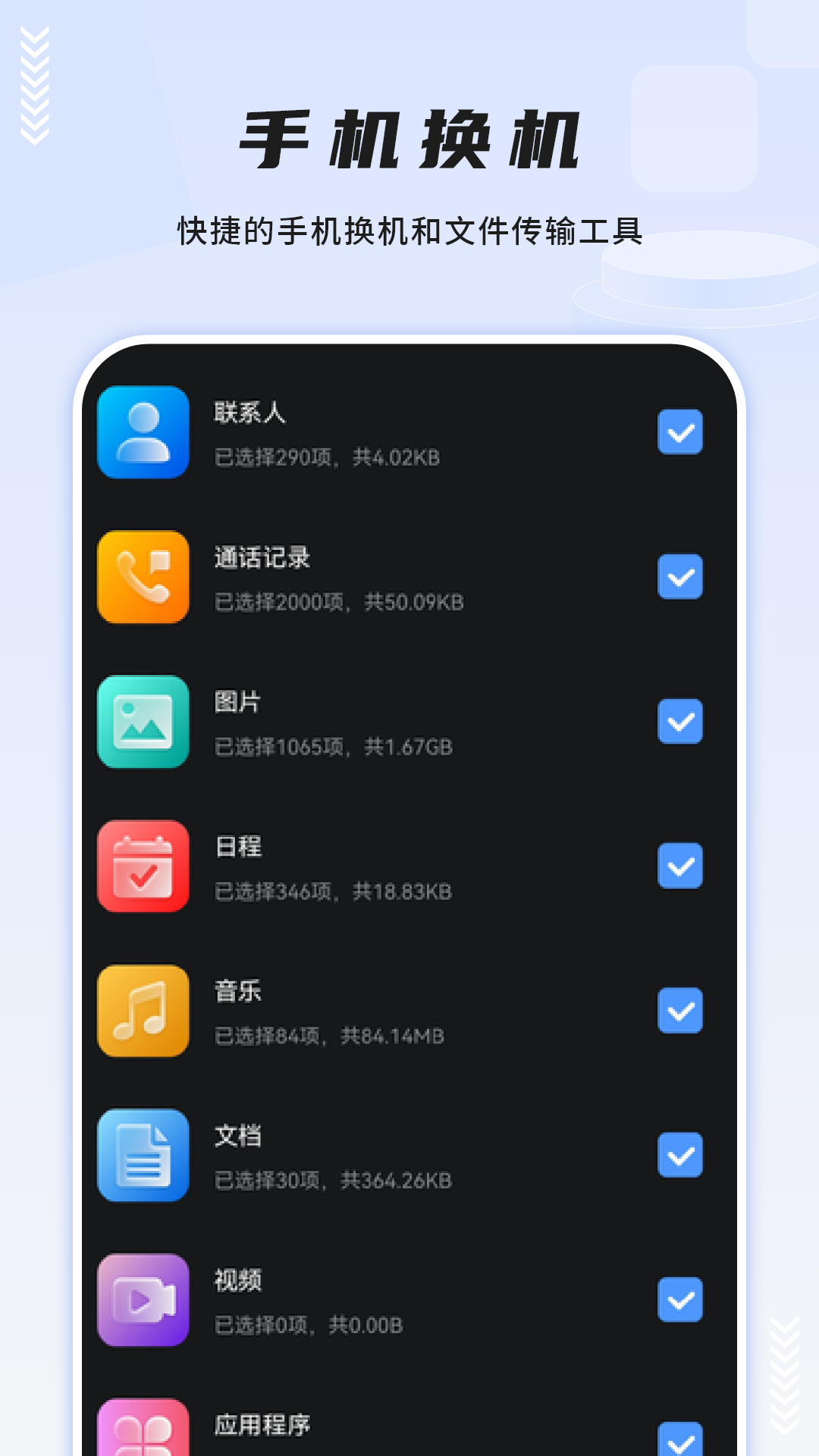The width and height of the screenshot is (819, 1456).
Task: Click the 日程 calendar icon
Action: point(142,866)
